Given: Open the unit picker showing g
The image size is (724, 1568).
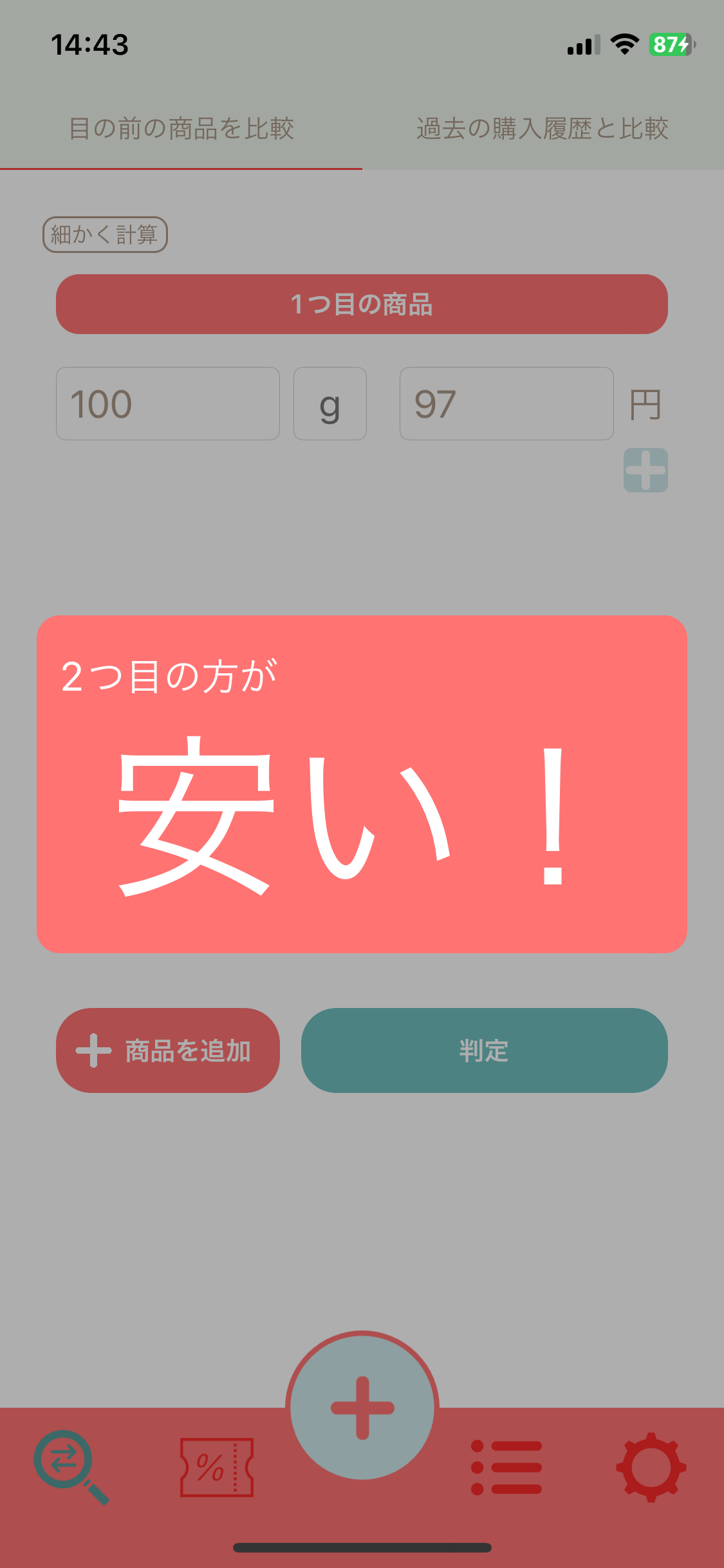Looking at the screenshot, I should [330, 404].
